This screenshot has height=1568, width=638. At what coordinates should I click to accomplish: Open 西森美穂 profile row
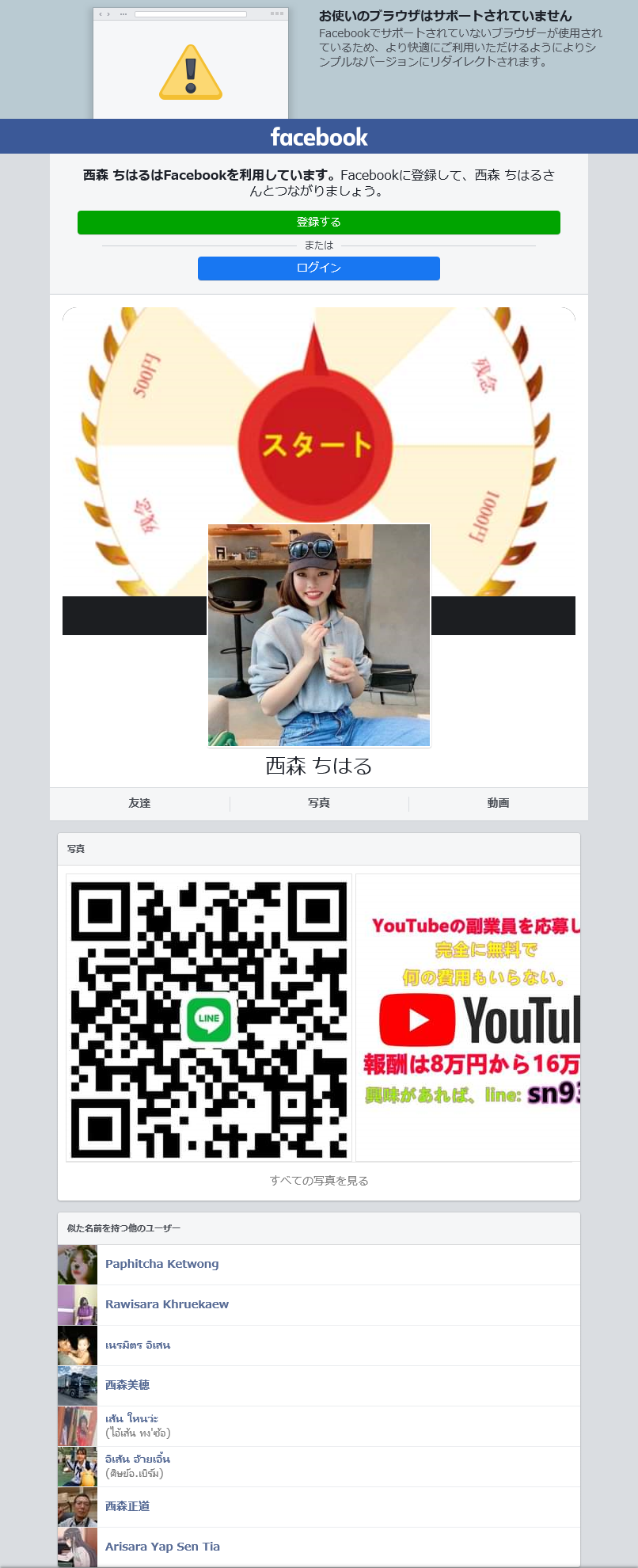[127, 1385]
